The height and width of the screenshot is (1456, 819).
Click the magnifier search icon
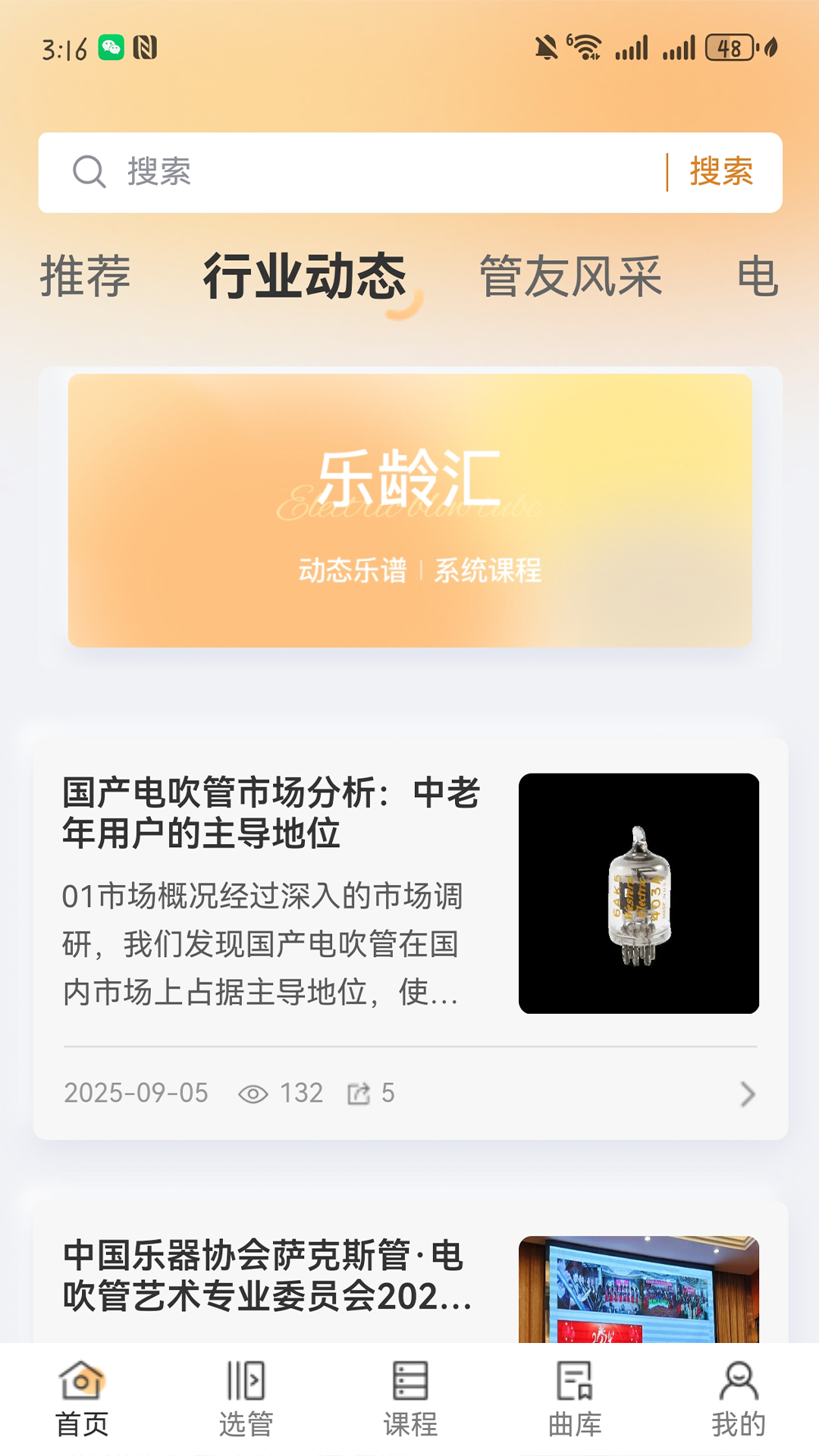tap(89, 172)
